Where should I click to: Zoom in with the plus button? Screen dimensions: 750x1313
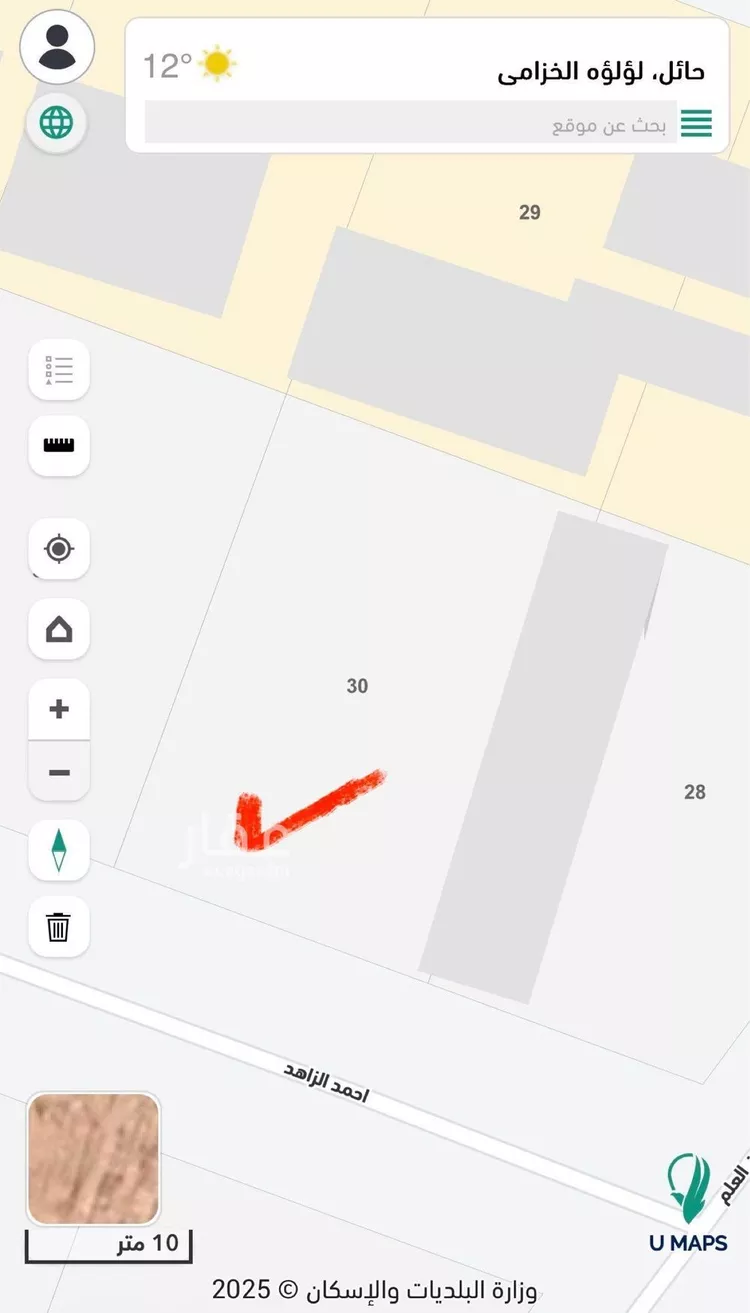(x=59, y=709)
